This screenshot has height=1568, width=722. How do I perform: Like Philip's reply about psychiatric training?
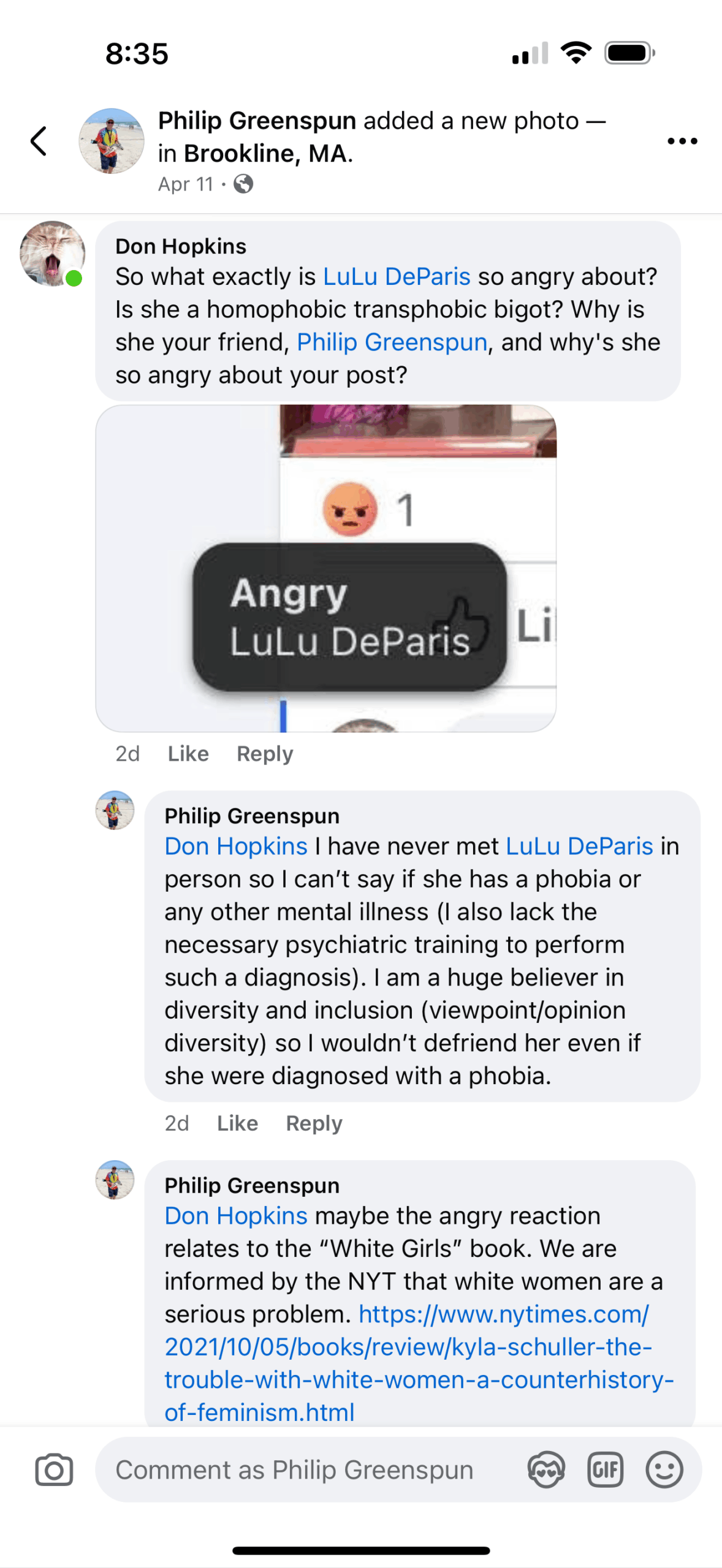coord(237,1123)
